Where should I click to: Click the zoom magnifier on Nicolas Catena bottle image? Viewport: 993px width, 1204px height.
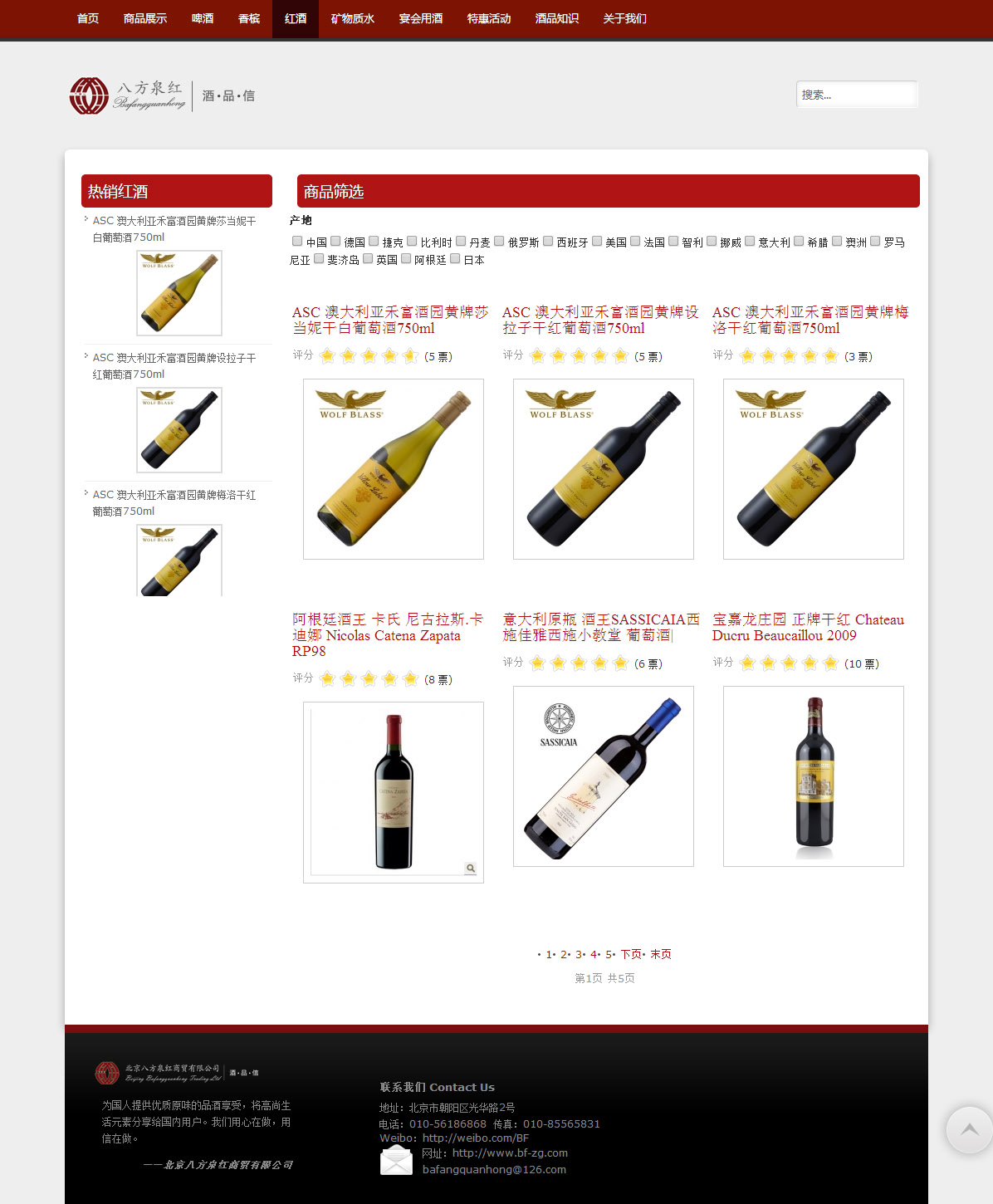click(x=470, y=868)
